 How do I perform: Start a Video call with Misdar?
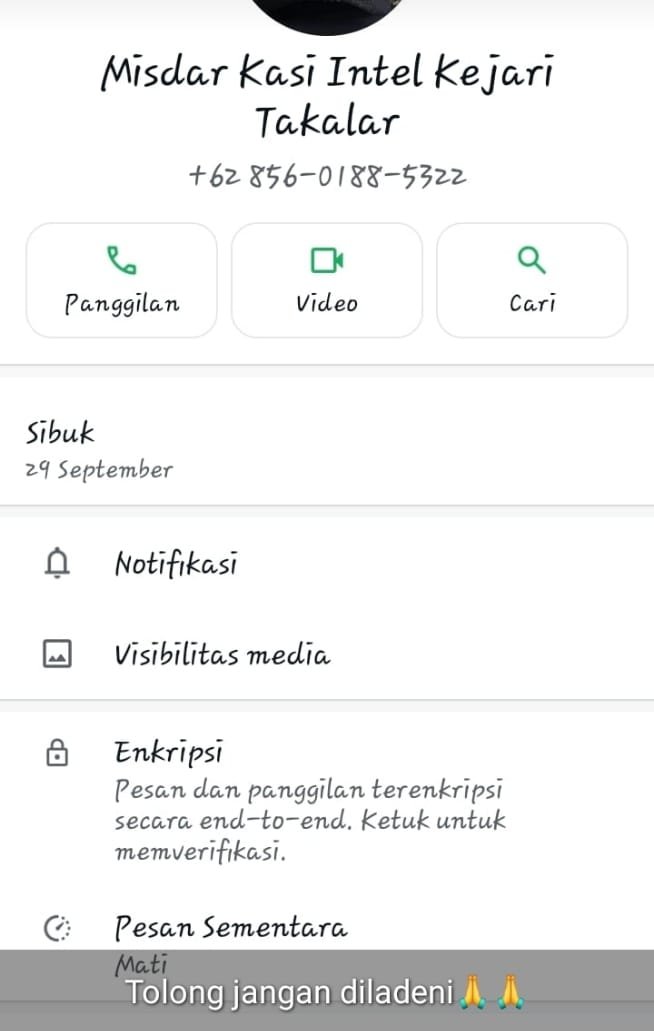(x=327, y=280)
